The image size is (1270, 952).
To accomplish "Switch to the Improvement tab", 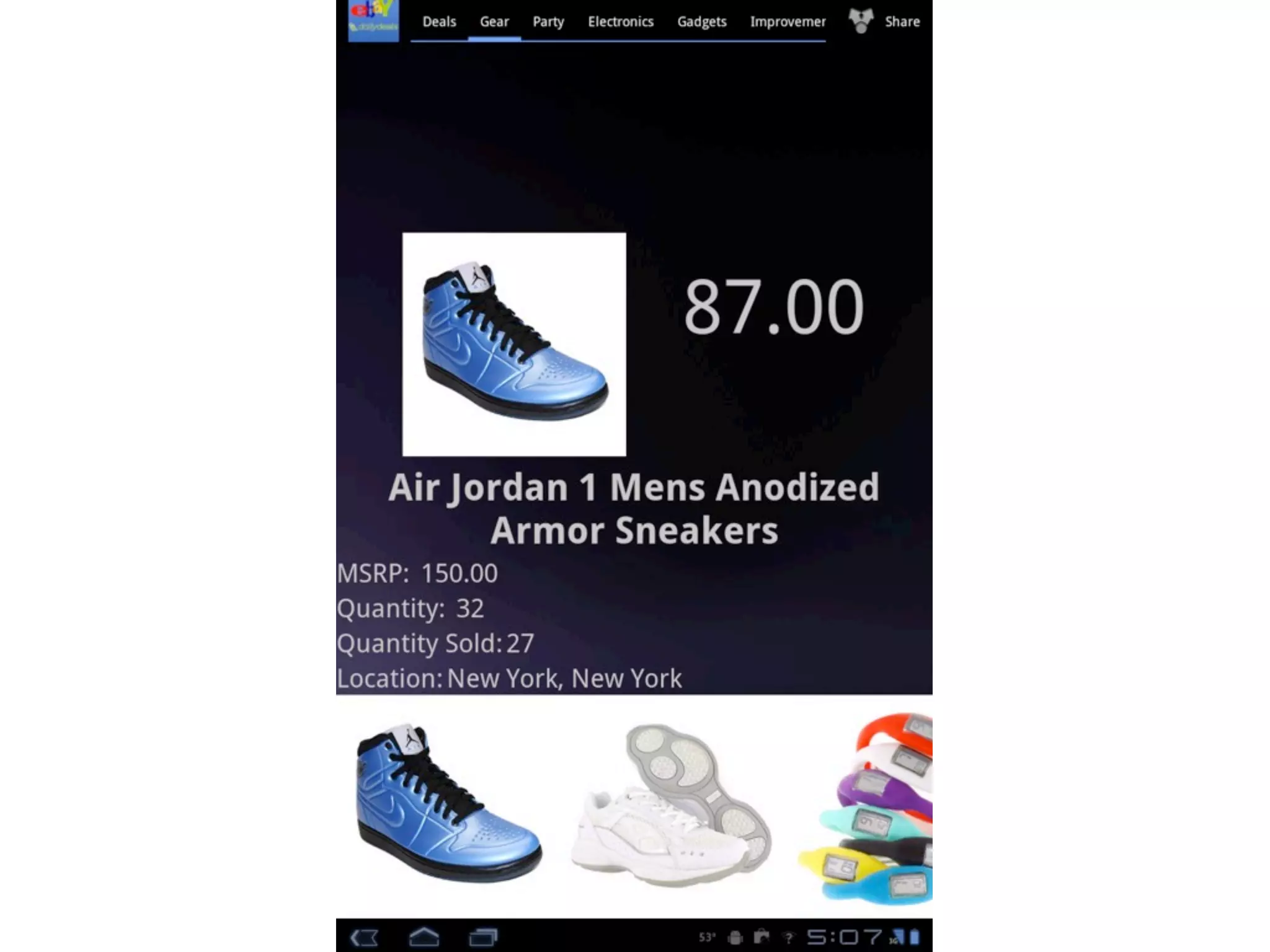I will tap(788, 22).
